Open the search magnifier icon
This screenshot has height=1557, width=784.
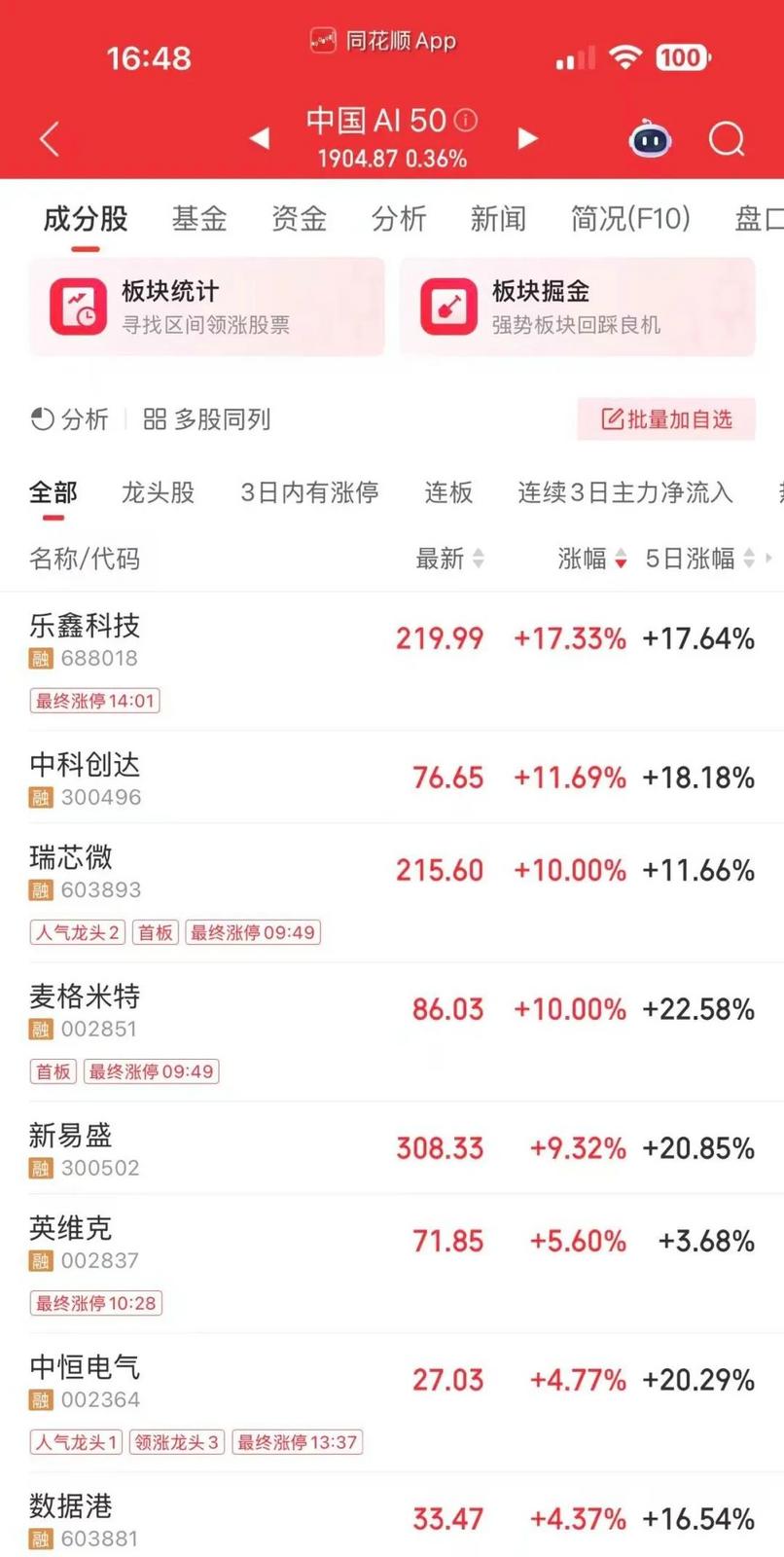(726, 139)
